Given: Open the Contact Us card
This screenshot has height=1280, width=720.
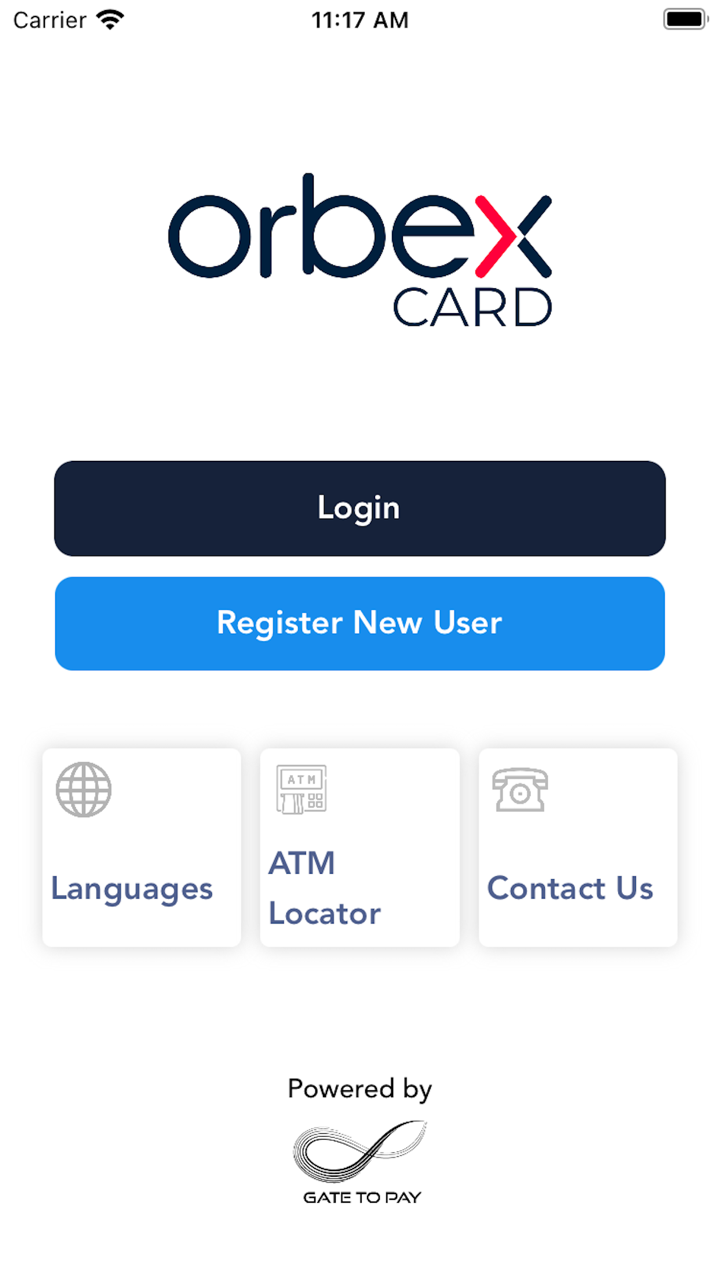Looking at the screenshot, I should tap(577, 848).
